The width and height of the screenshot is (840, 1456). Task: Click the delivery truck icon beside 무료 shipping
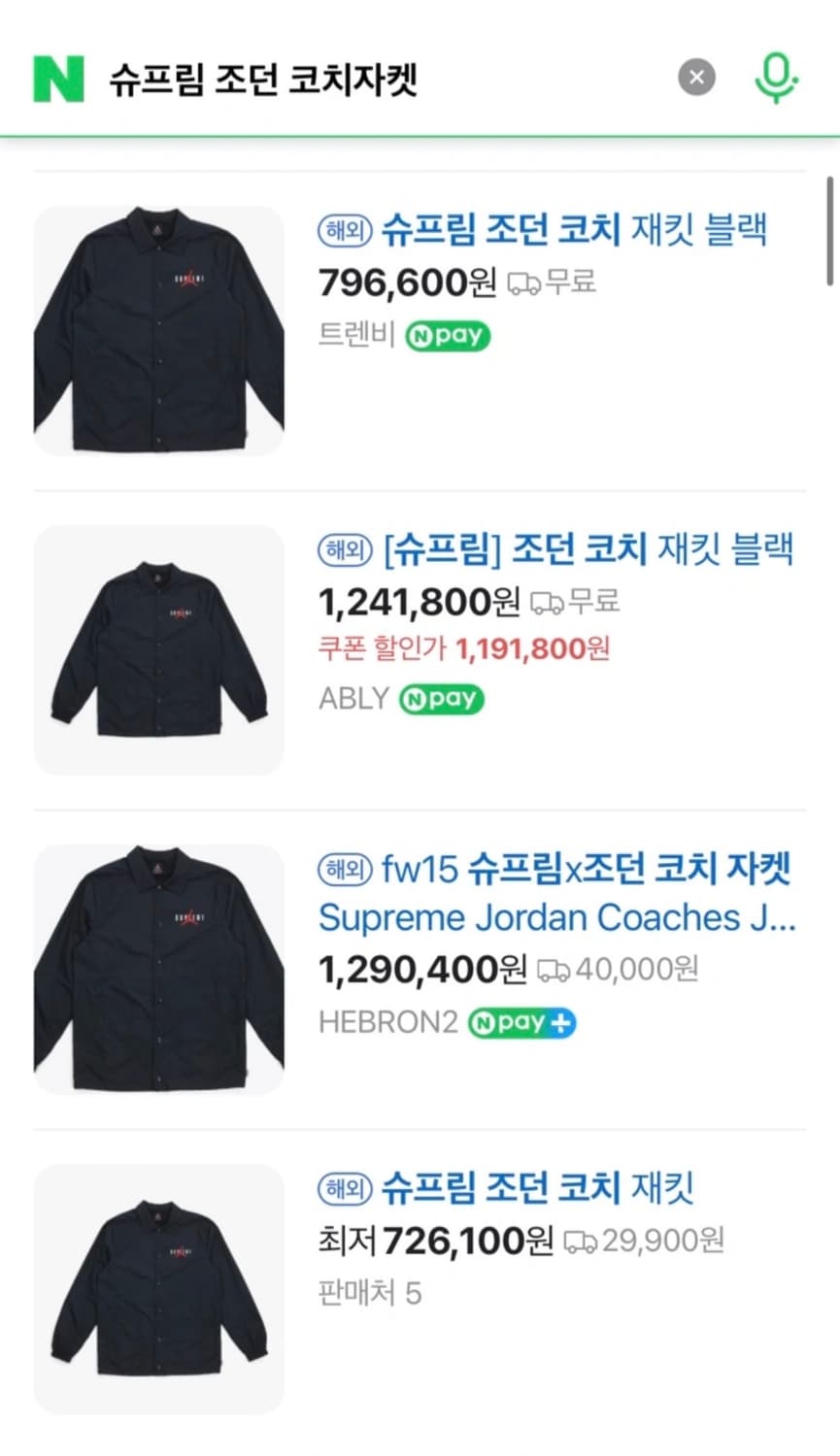522,283
